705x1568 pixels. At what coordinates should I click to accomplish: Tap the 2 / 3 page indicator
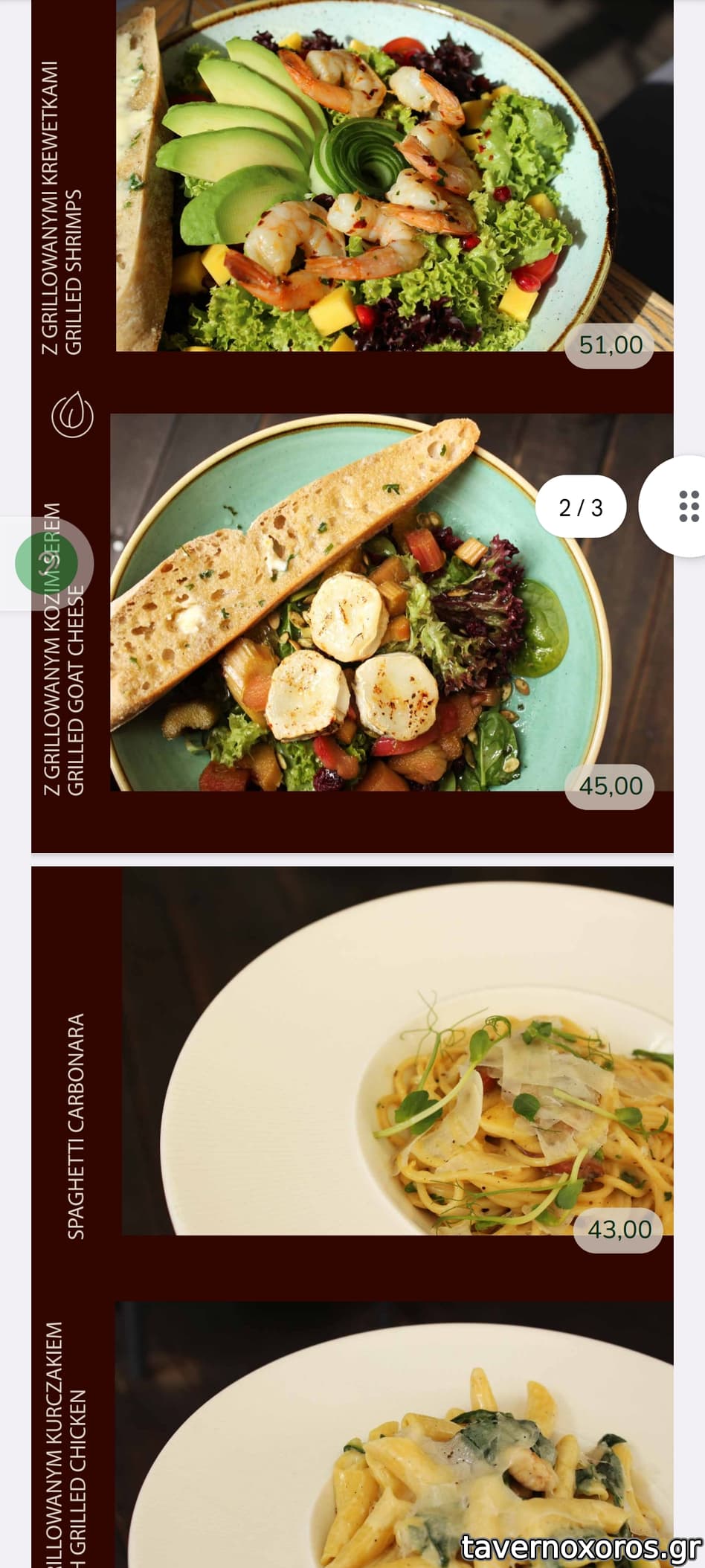pyautogui.click(x=581, y=507)
